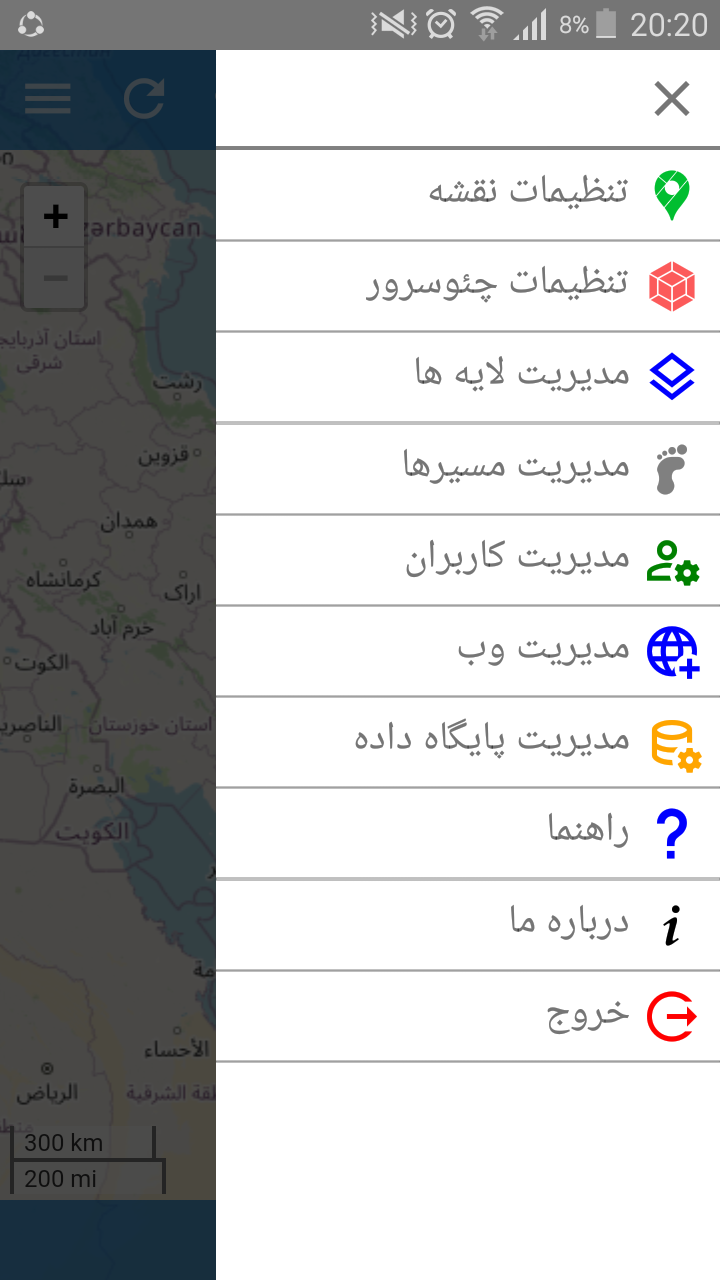Close the side menu with the X
This screenshot has height=1280, width=720.
(x=672, y=99)
